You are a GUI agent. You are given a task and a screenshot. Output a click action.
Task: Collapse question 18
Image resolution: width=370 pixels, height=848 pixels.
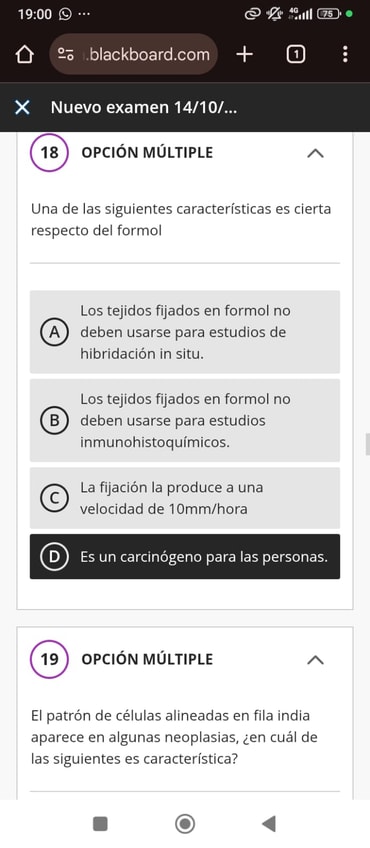(x=315, y=153)
